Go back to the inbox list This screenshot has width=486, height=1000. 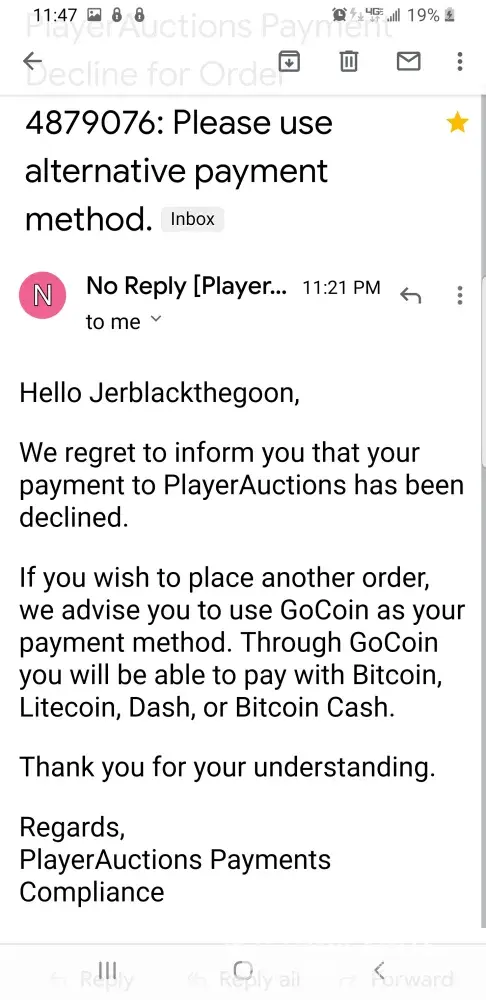click(32, 61)
